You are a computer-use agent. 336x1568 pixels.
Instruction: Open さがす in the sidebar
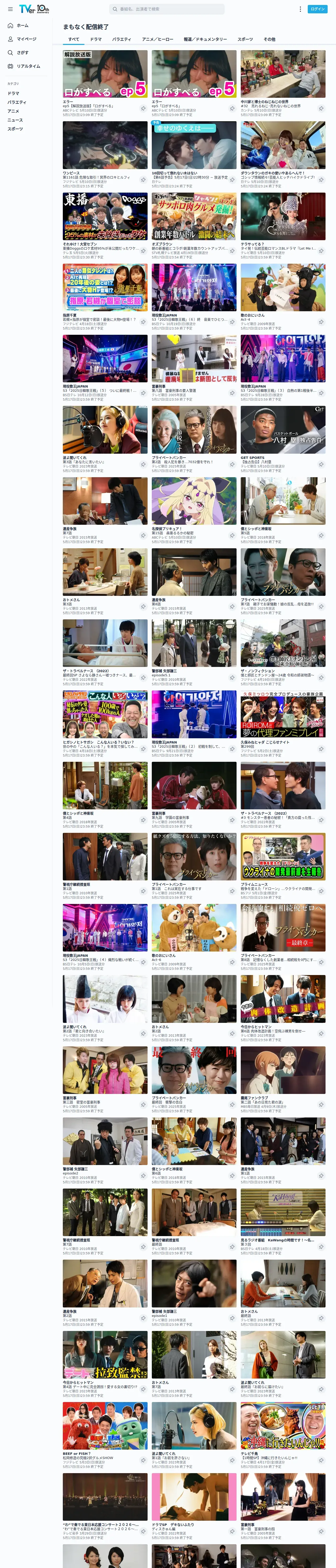[18, 52]
